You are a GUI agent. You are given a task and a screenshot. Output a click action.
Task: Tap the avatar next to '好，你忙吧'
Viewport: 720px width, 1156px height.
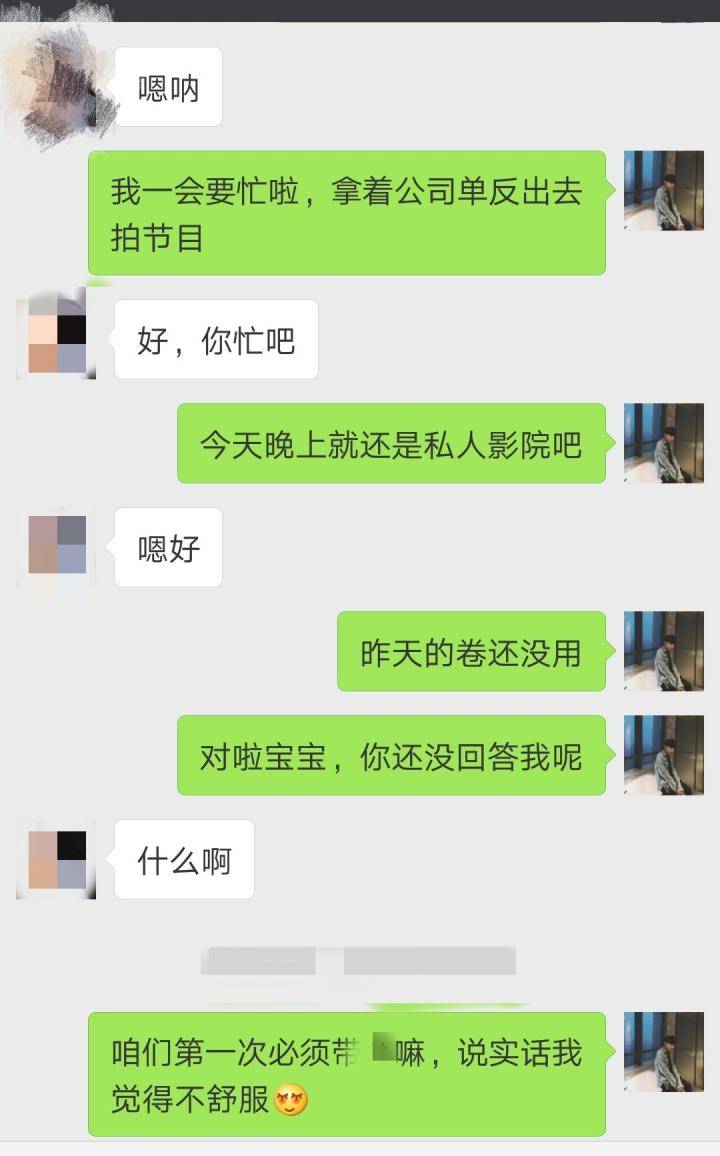click(x=56, y=339)
